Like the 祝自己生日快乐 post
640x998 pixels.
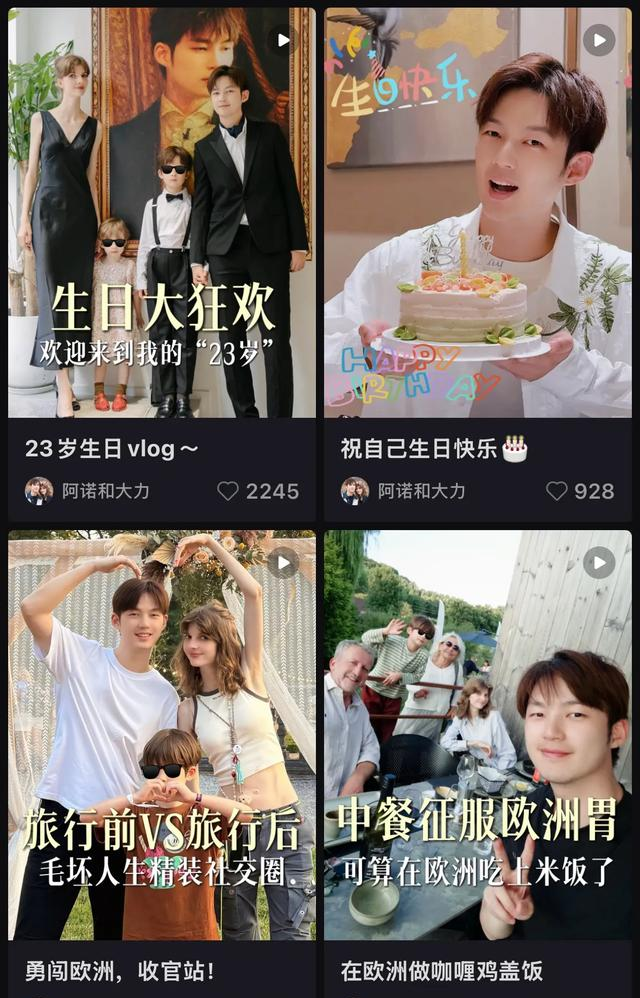point(557,491)
